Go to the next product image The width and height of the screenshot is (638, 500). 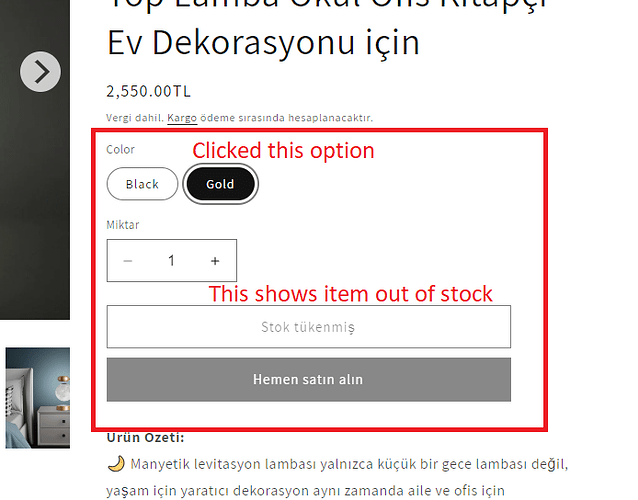(x=40, y=71)
